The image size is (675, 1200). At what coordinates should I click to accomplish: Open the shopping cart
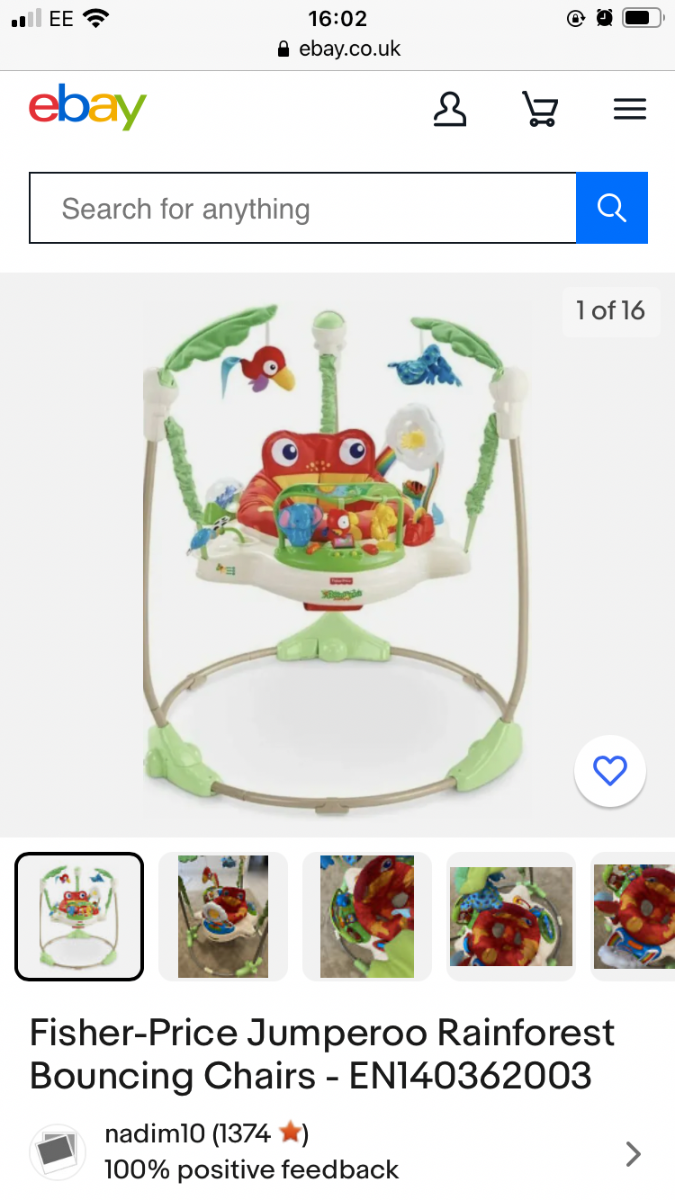click(539, 109)
